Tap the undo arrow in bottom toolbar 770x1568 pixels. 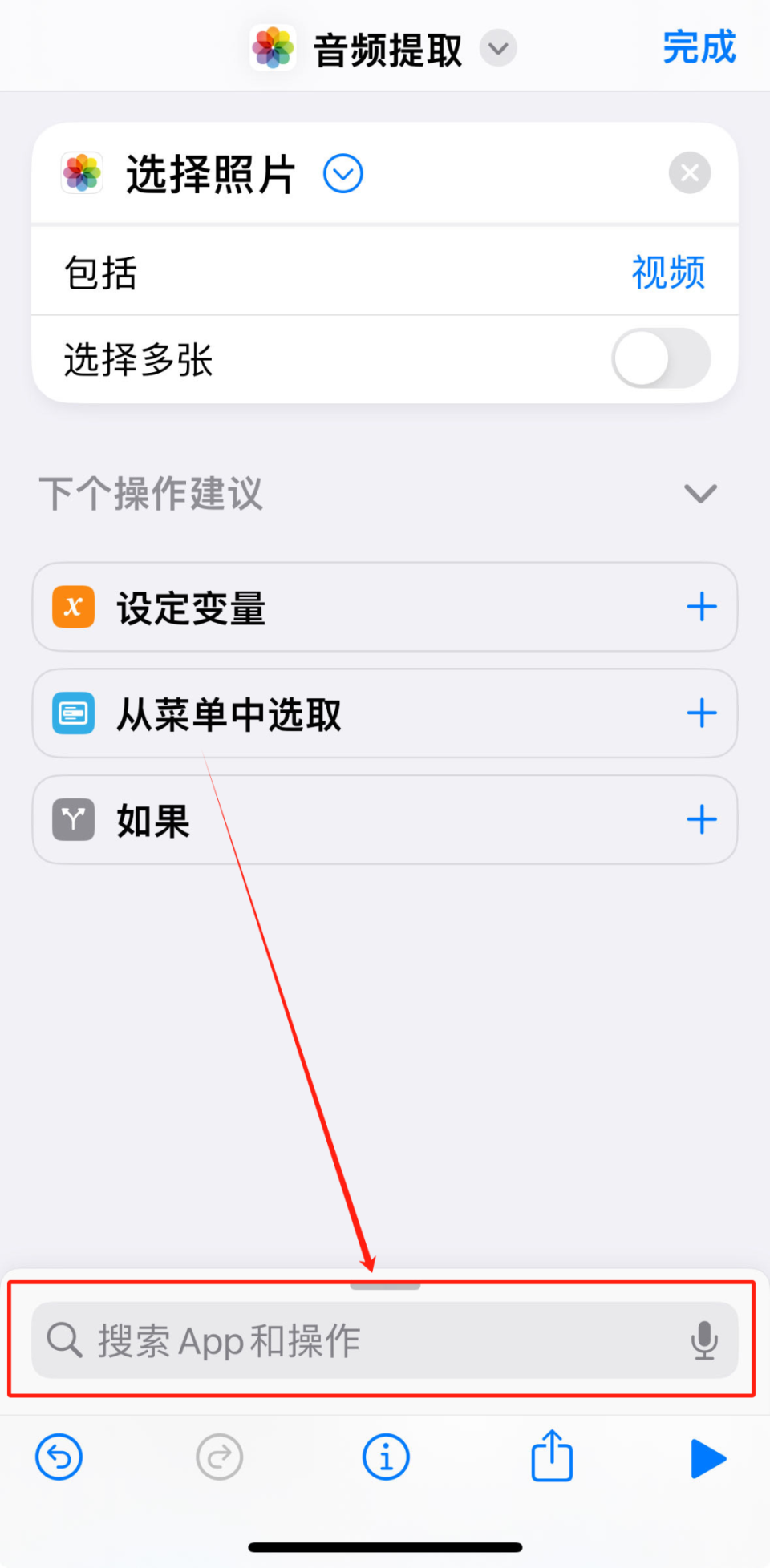point(59,1457)
